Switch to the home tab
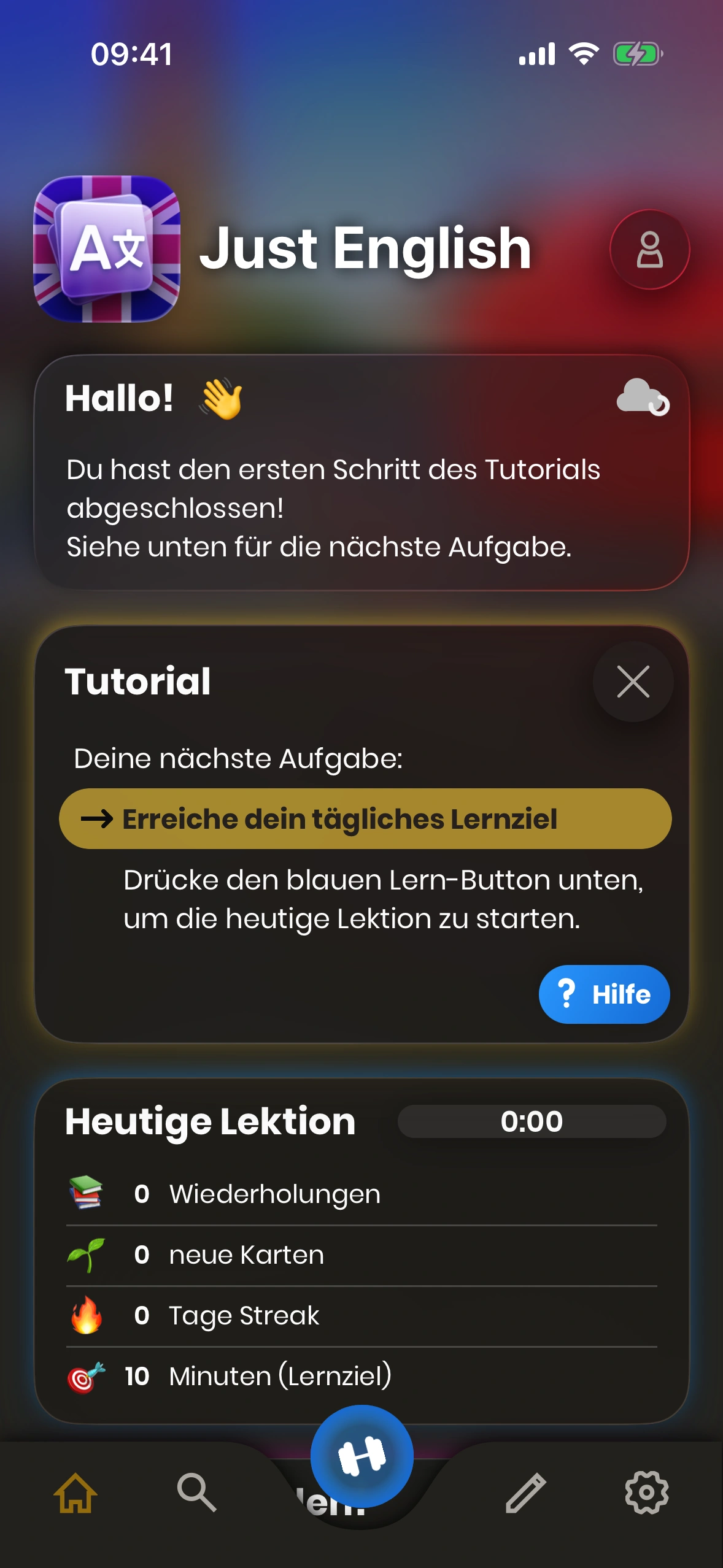The height and width of the screenshot is (1568, 723). tap(75, 1493)
